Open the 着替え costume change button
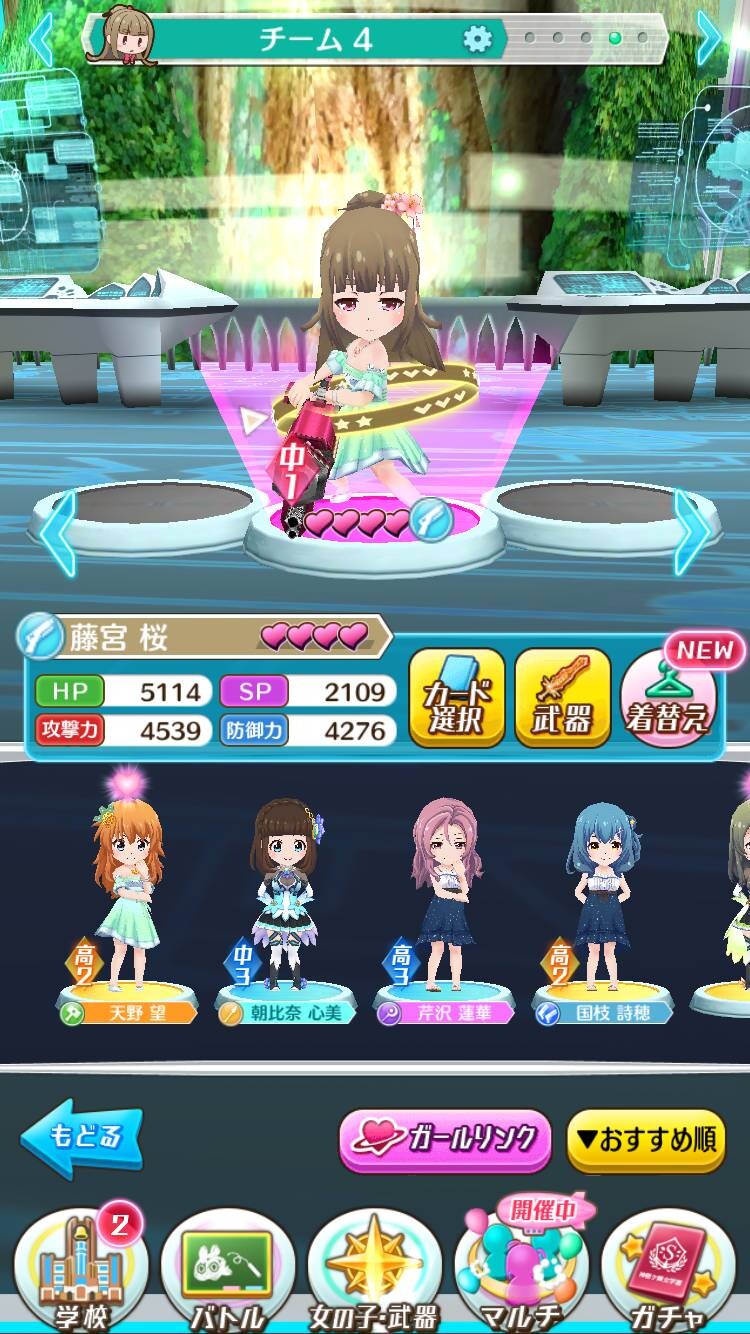 pyautogui.click(x=670, y=698)
